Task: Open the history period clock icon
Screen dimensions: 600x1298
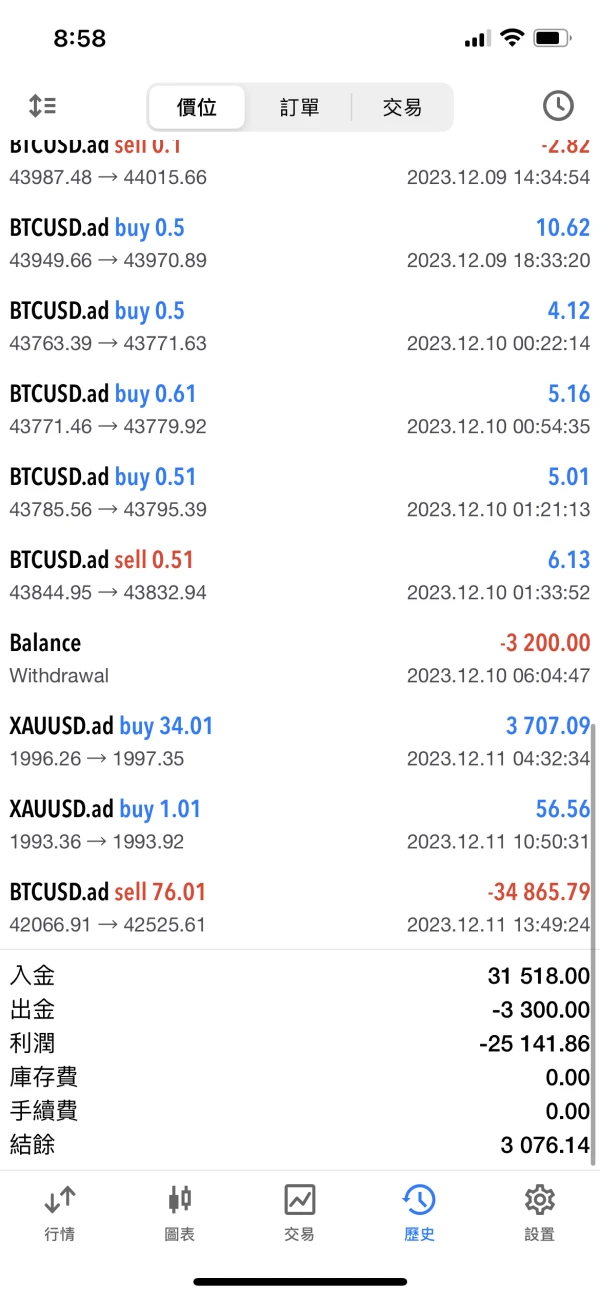Action: tap(557, 106)
